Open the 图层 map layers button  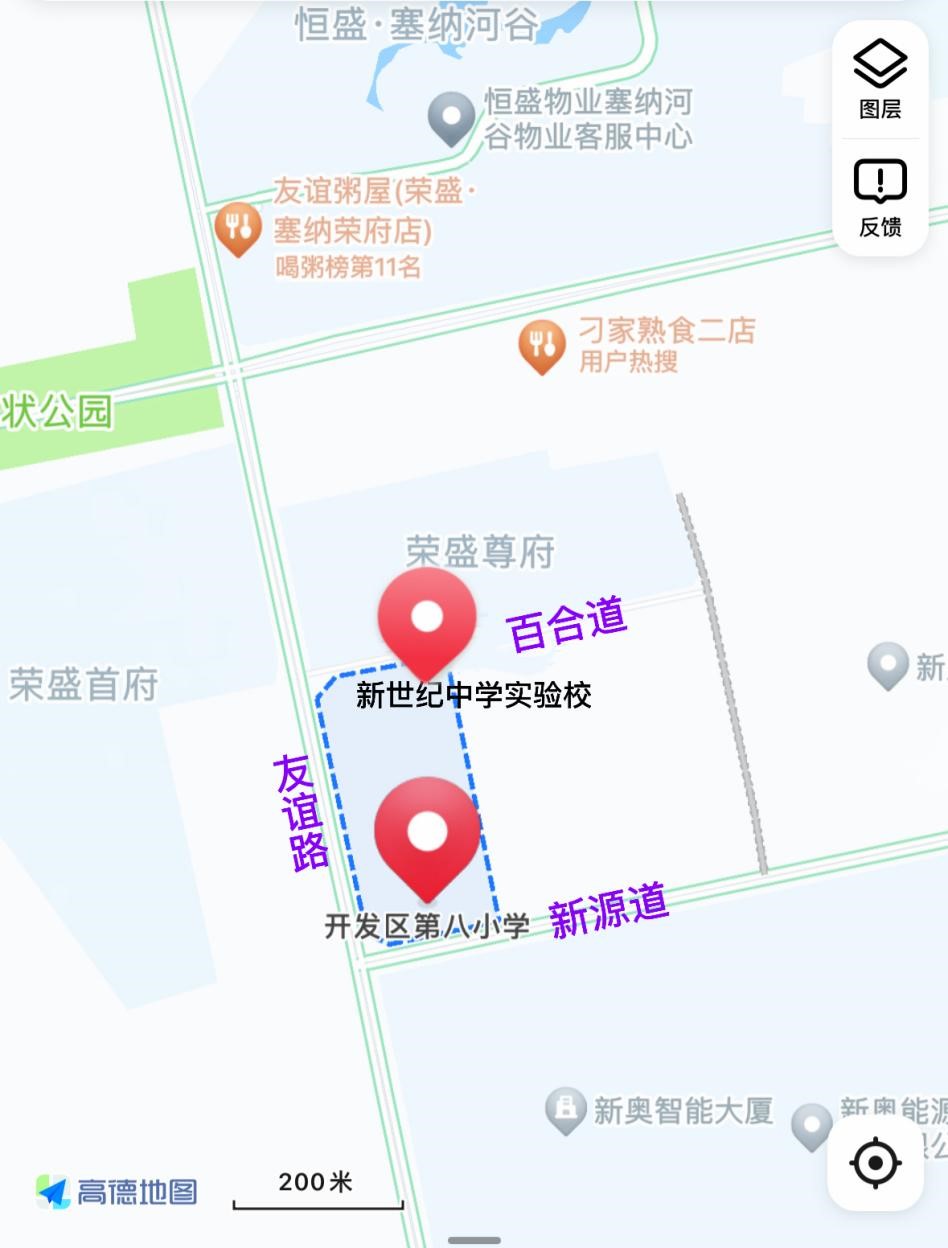point(880,80)
